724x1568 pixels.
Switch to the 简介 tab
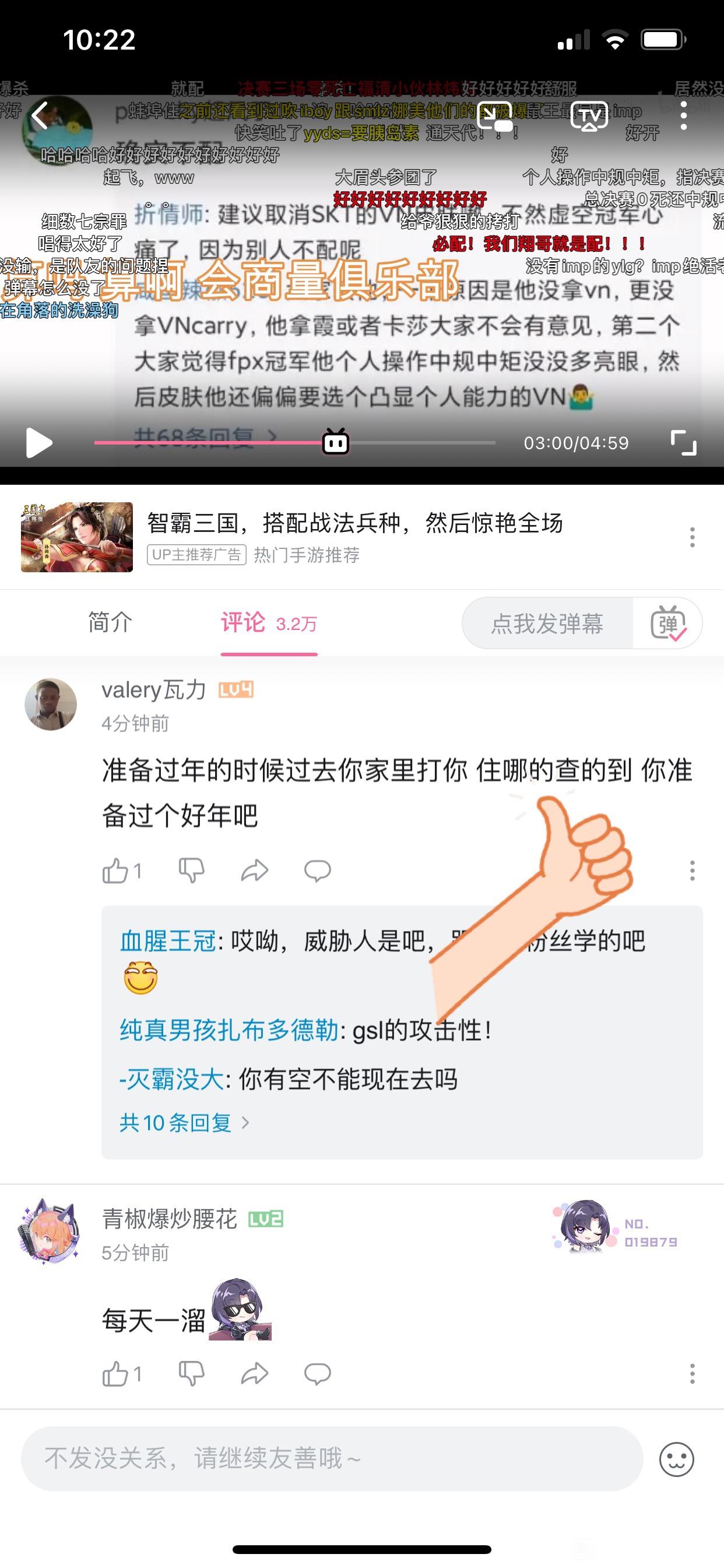(x=110, y=622)
